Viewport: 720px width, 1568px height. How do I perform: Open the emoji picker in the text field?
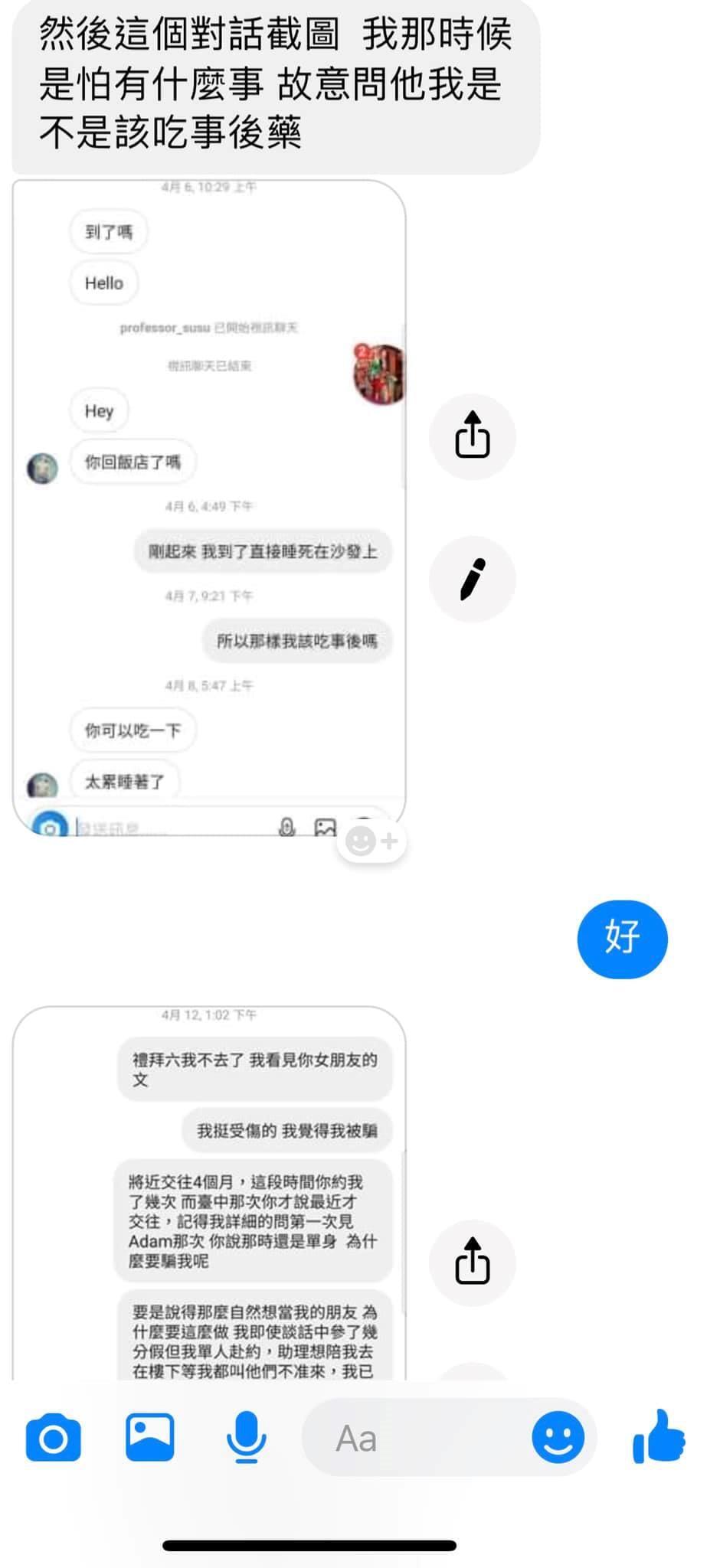pos(558,1437)
